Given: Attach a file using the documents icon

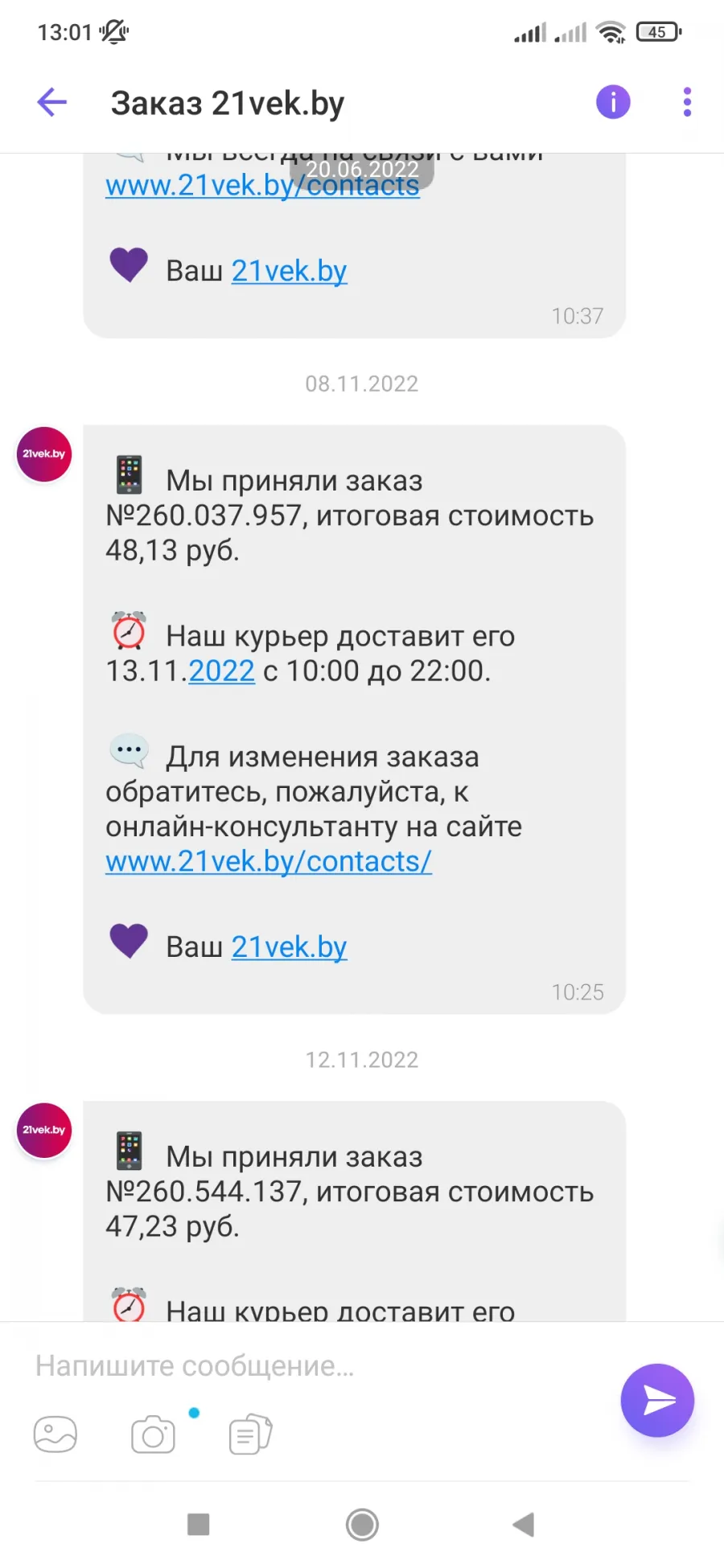Looking at the screenshot, I should click(251, 1435).
